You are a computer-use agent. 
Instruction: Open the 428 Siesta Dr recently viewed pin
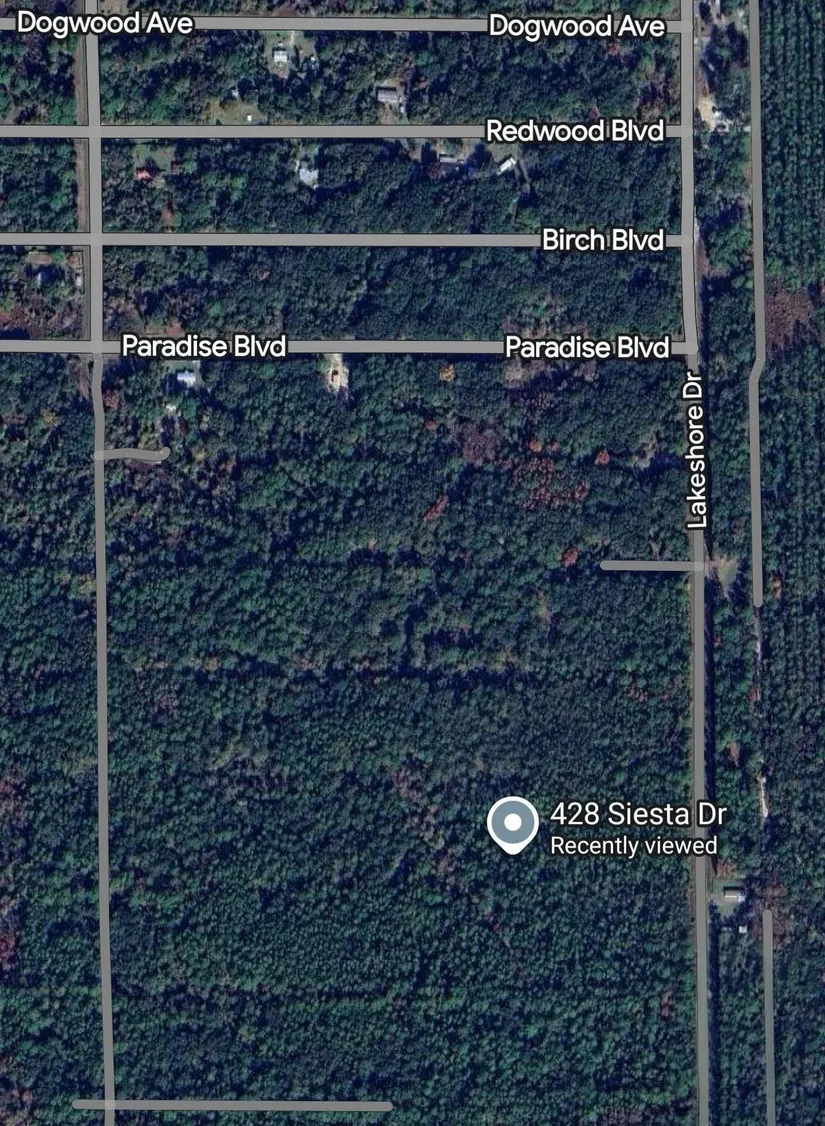click(x=512, y=825)
